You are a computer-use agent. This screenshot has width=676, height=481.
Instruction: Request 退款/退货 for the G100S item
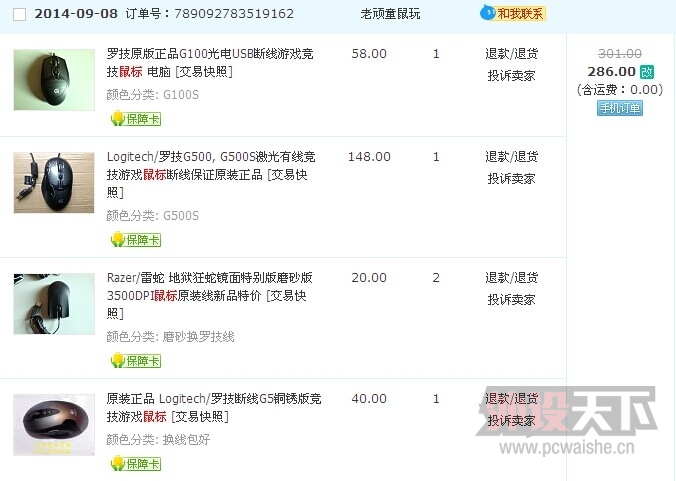pyautogui.click(x=511, y=53)
